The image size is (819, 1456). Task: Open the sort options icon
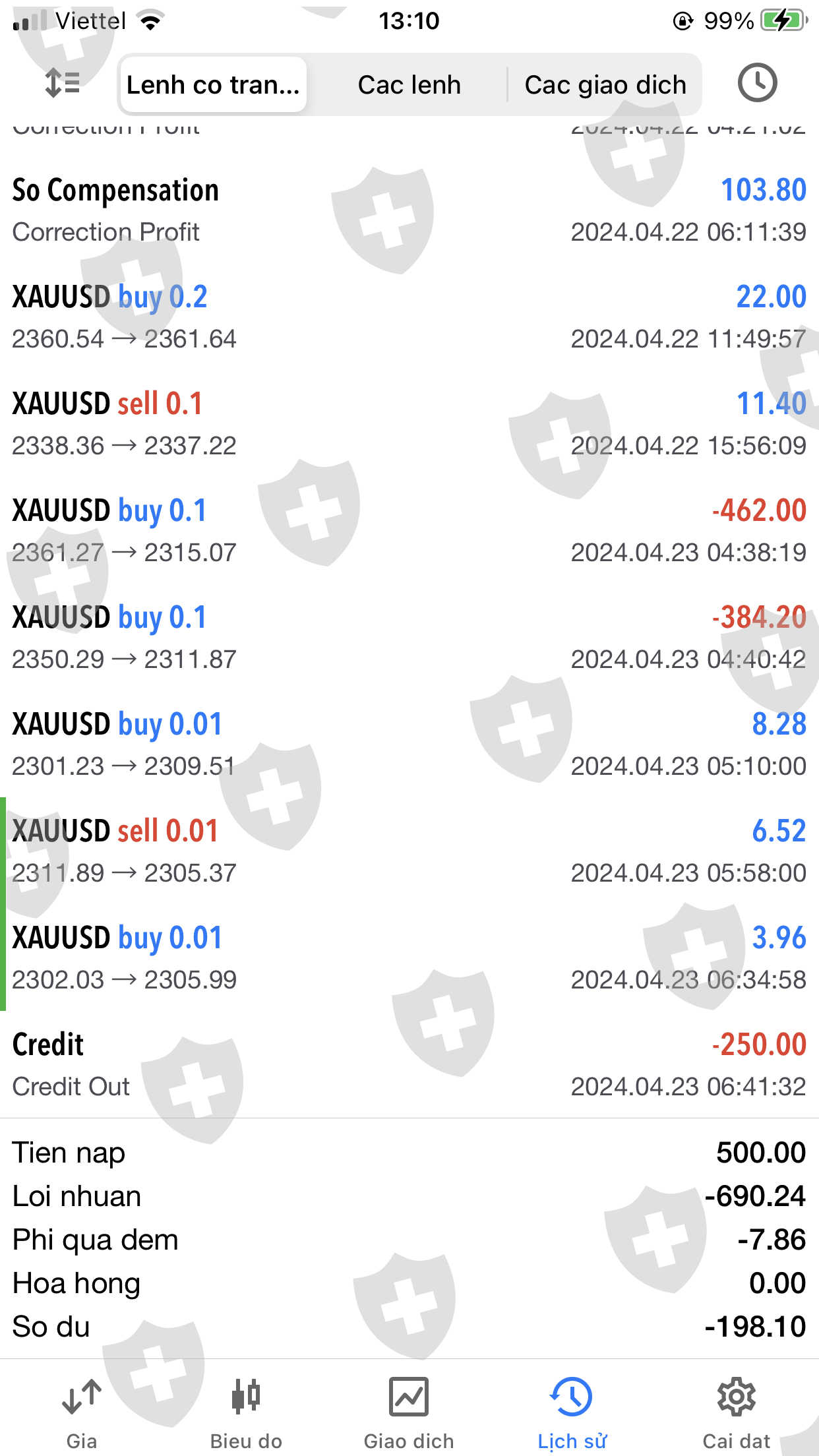(x=62, y=84)
